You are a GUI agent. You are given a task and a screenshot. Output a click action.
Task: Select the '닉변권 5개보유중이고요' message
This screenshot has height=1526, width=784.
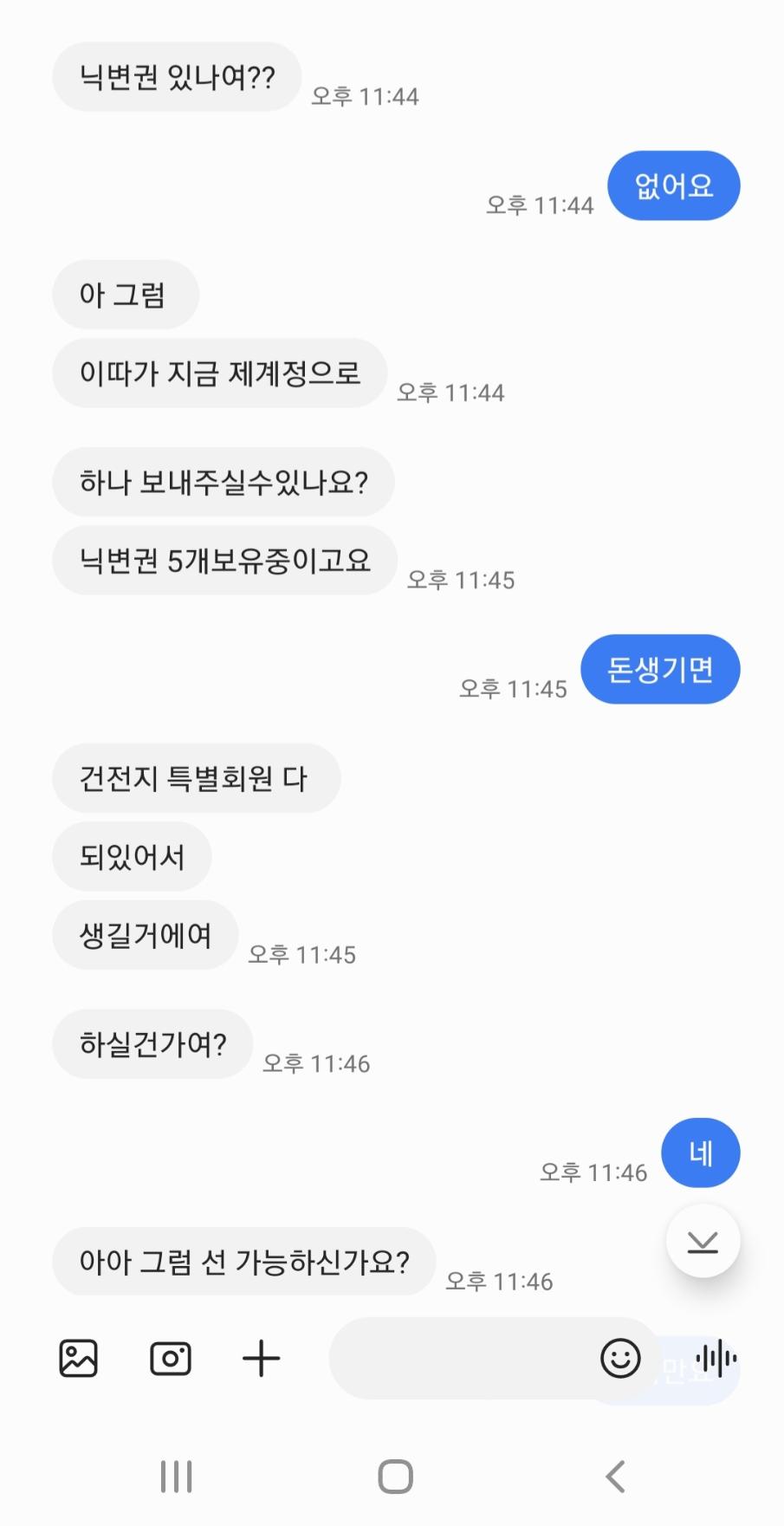[x=224, y=561]
